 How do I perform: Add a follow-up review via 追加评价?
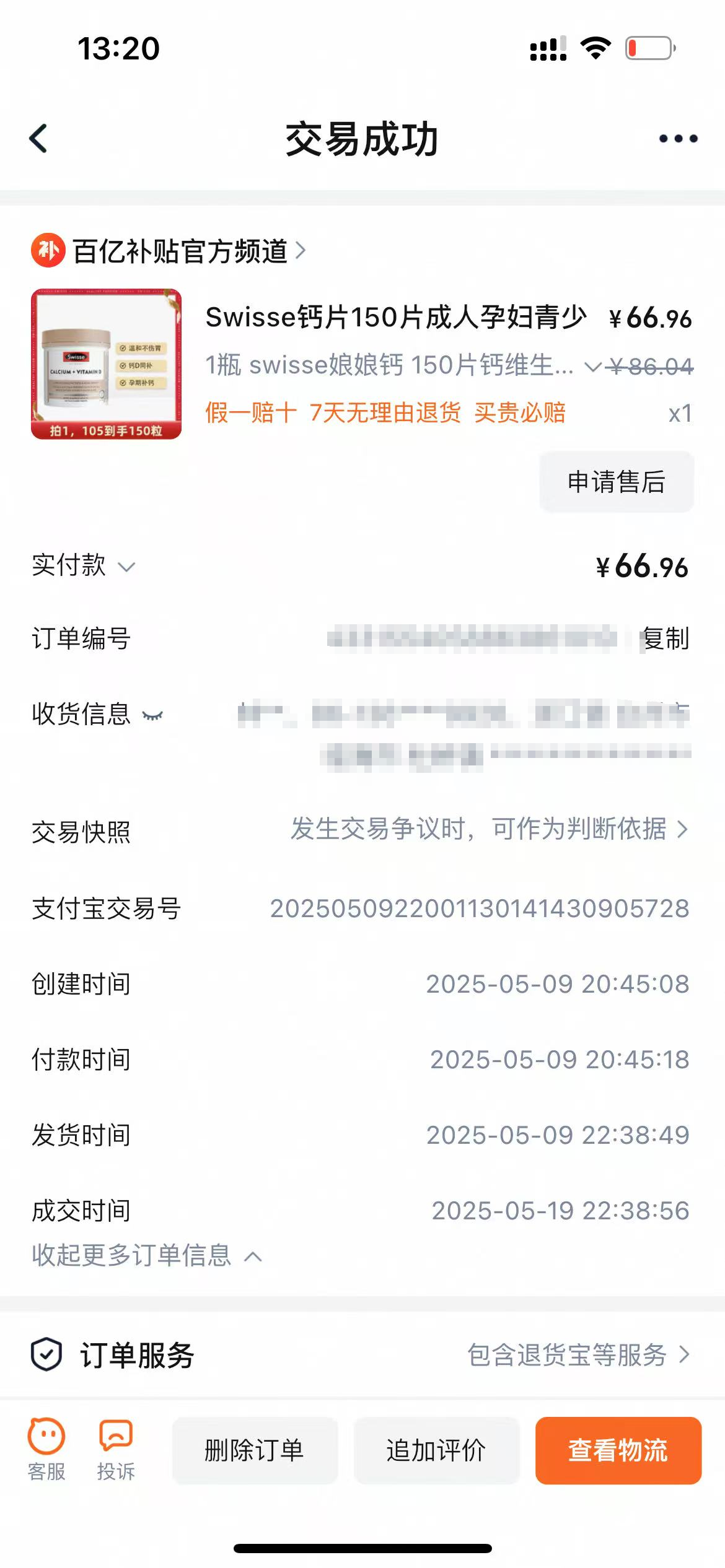[436, 1450]
